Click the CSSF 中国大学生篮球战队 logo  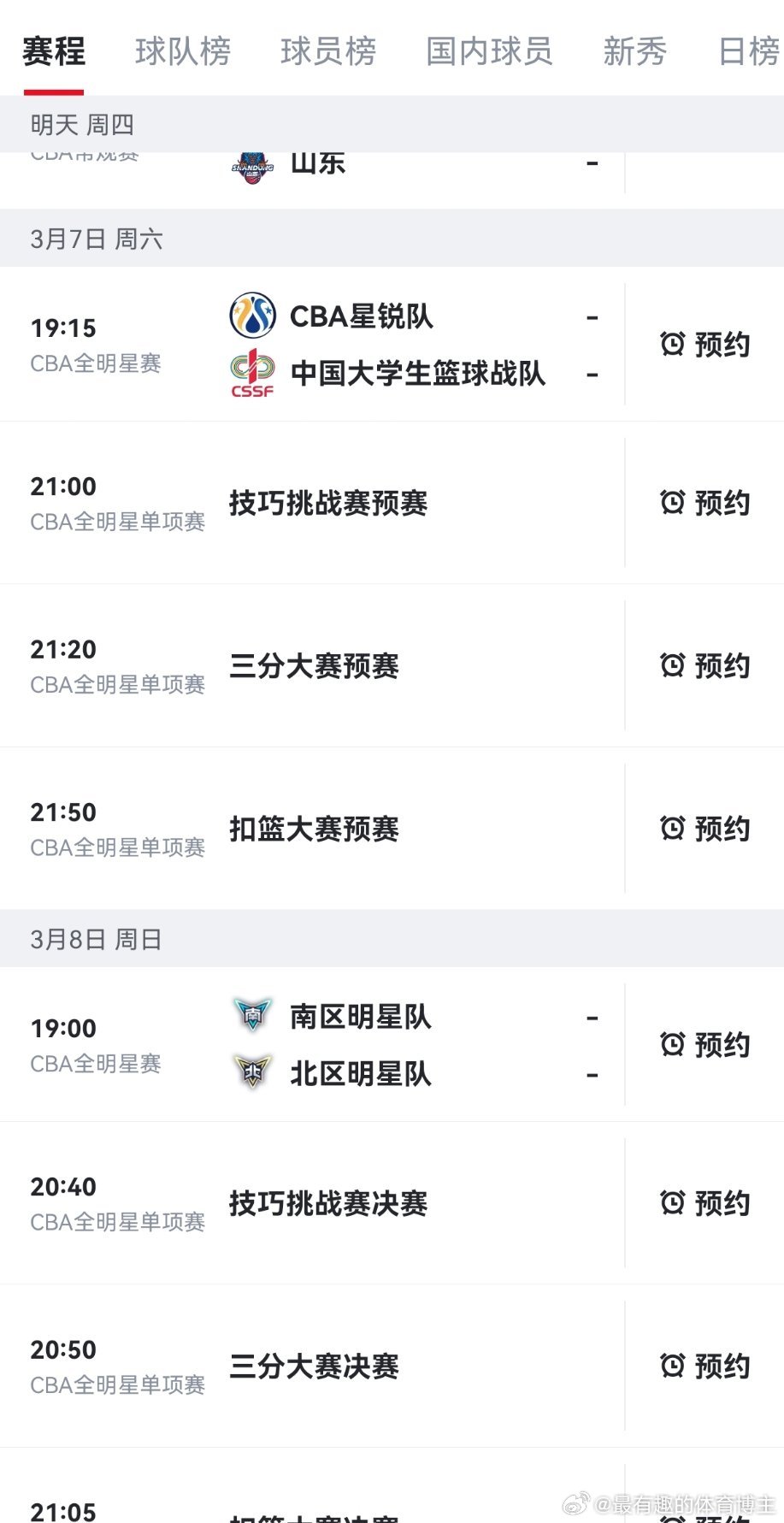pyautogui.click(x=251, y=374)
